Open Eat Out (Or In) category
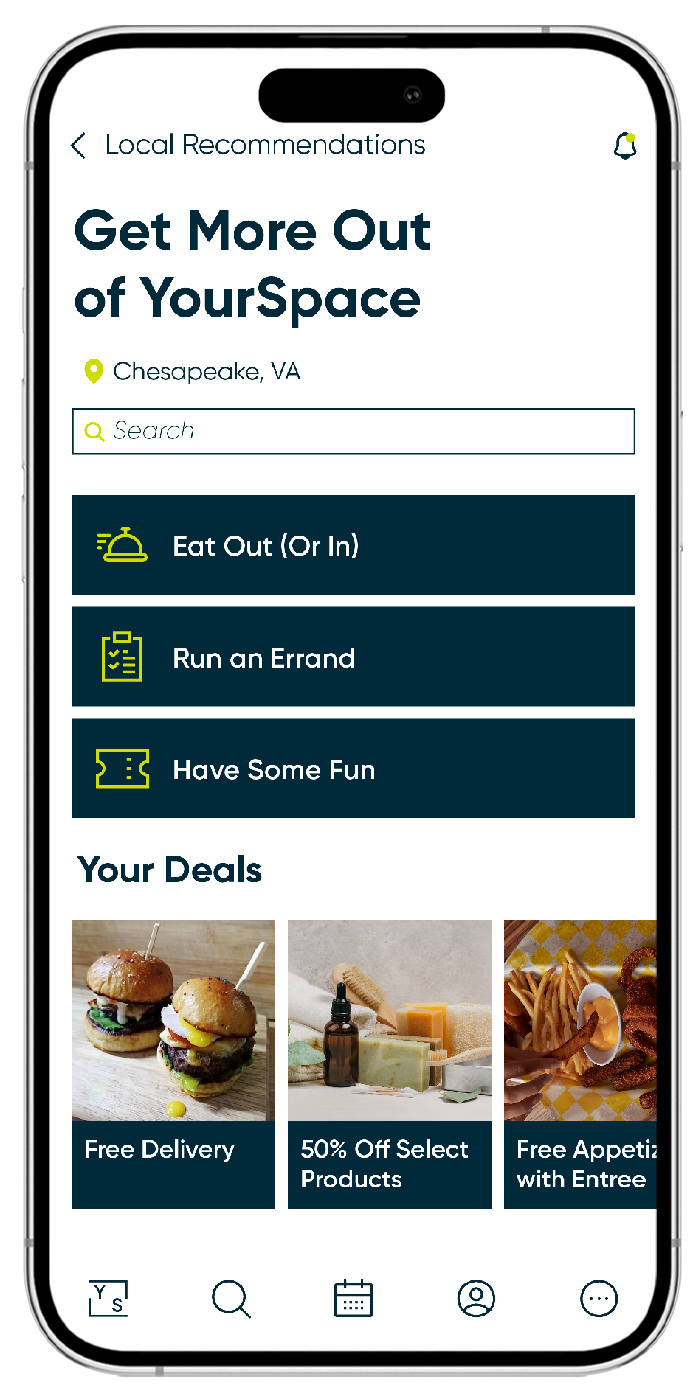This screenshot has width=700, height=1400. click(x=353, y=545)
